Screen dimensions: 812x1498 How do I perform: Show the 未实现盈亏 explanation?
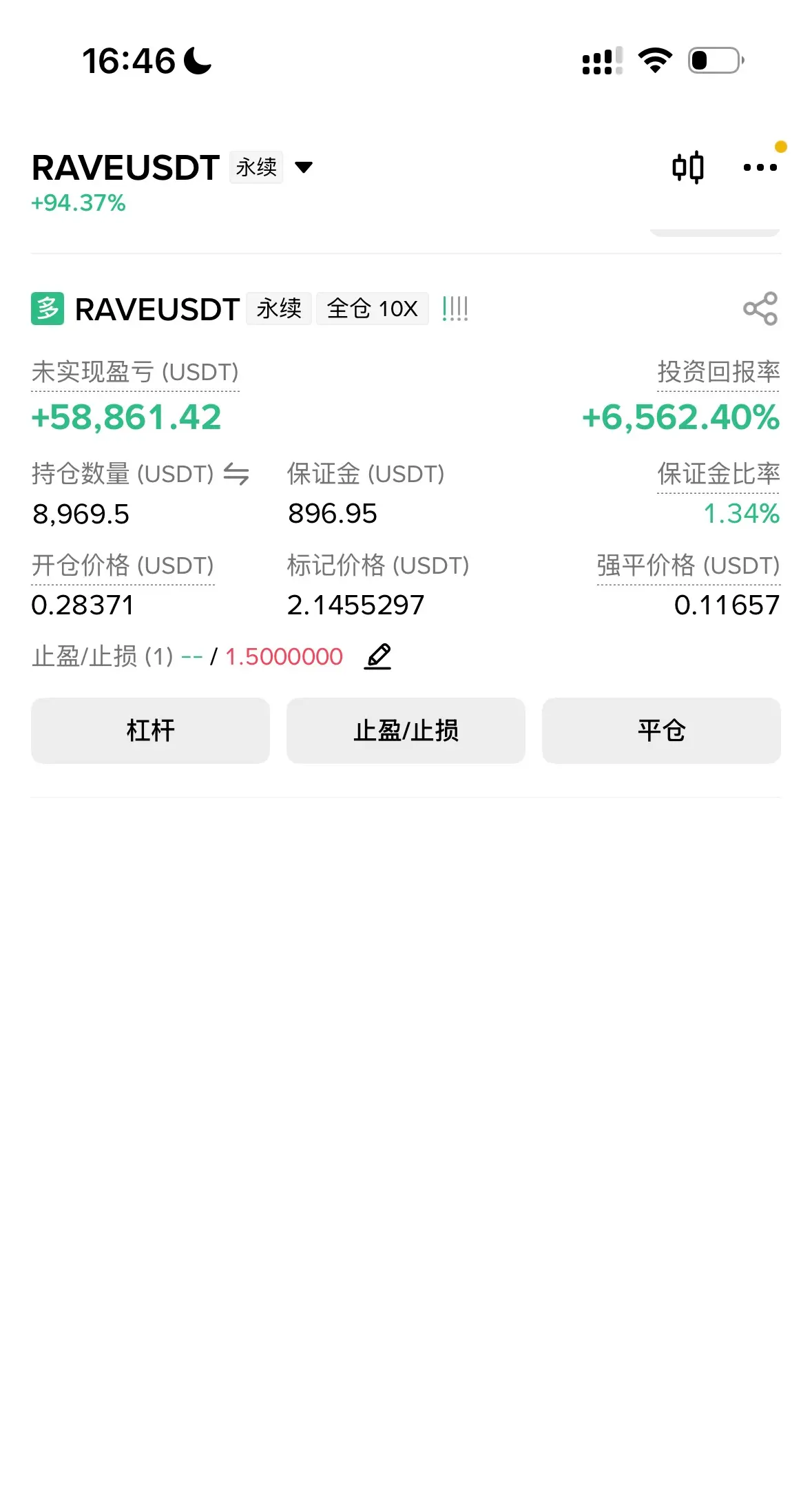pos(135,373)
